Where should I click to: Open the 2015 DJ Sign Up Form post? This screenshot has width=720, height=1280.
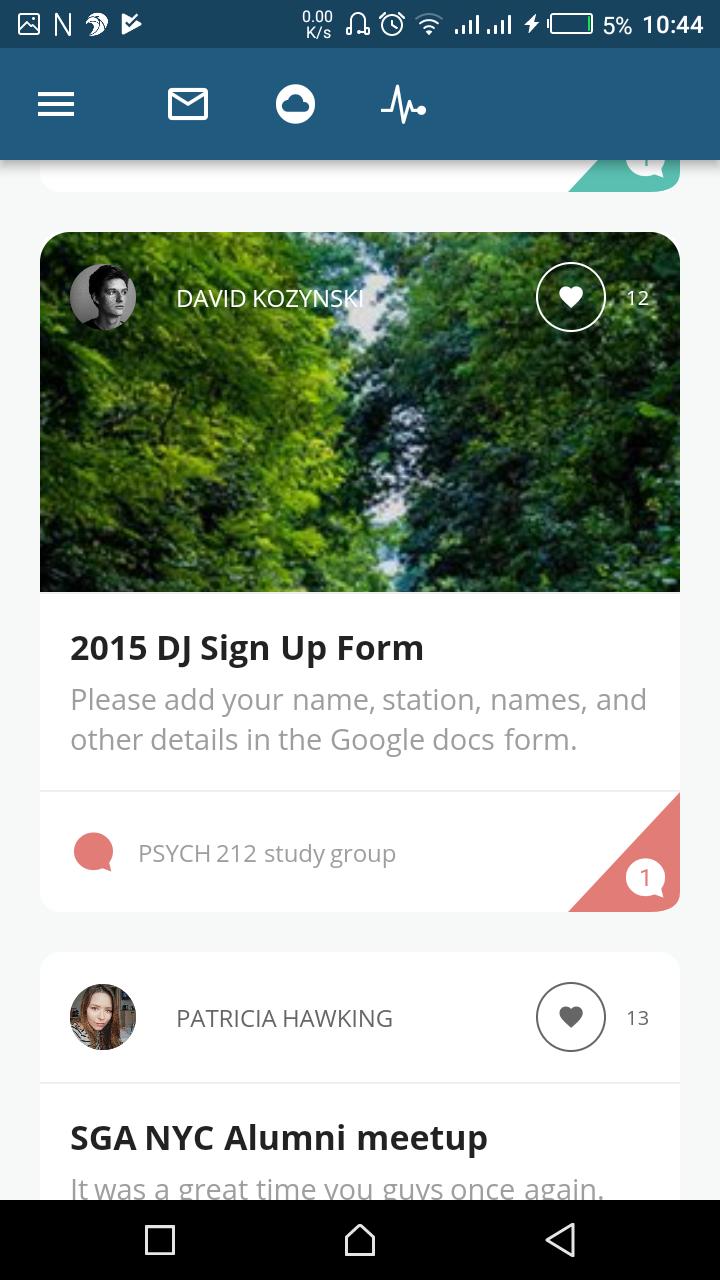247,648
